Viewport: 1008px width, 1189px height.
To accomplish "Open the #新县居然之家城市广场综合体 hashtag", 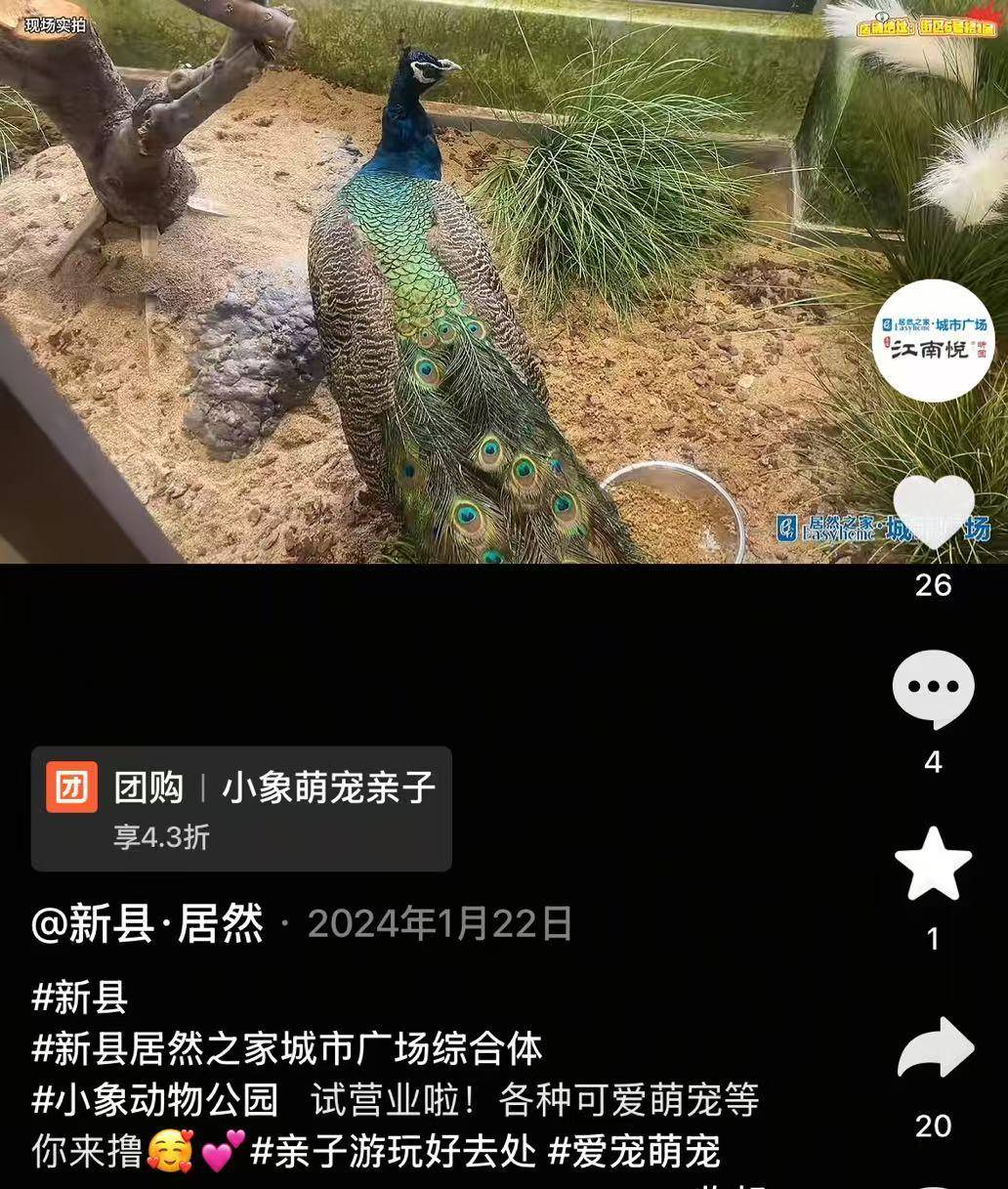I will pyautogui.click(x=287, y=1048).
